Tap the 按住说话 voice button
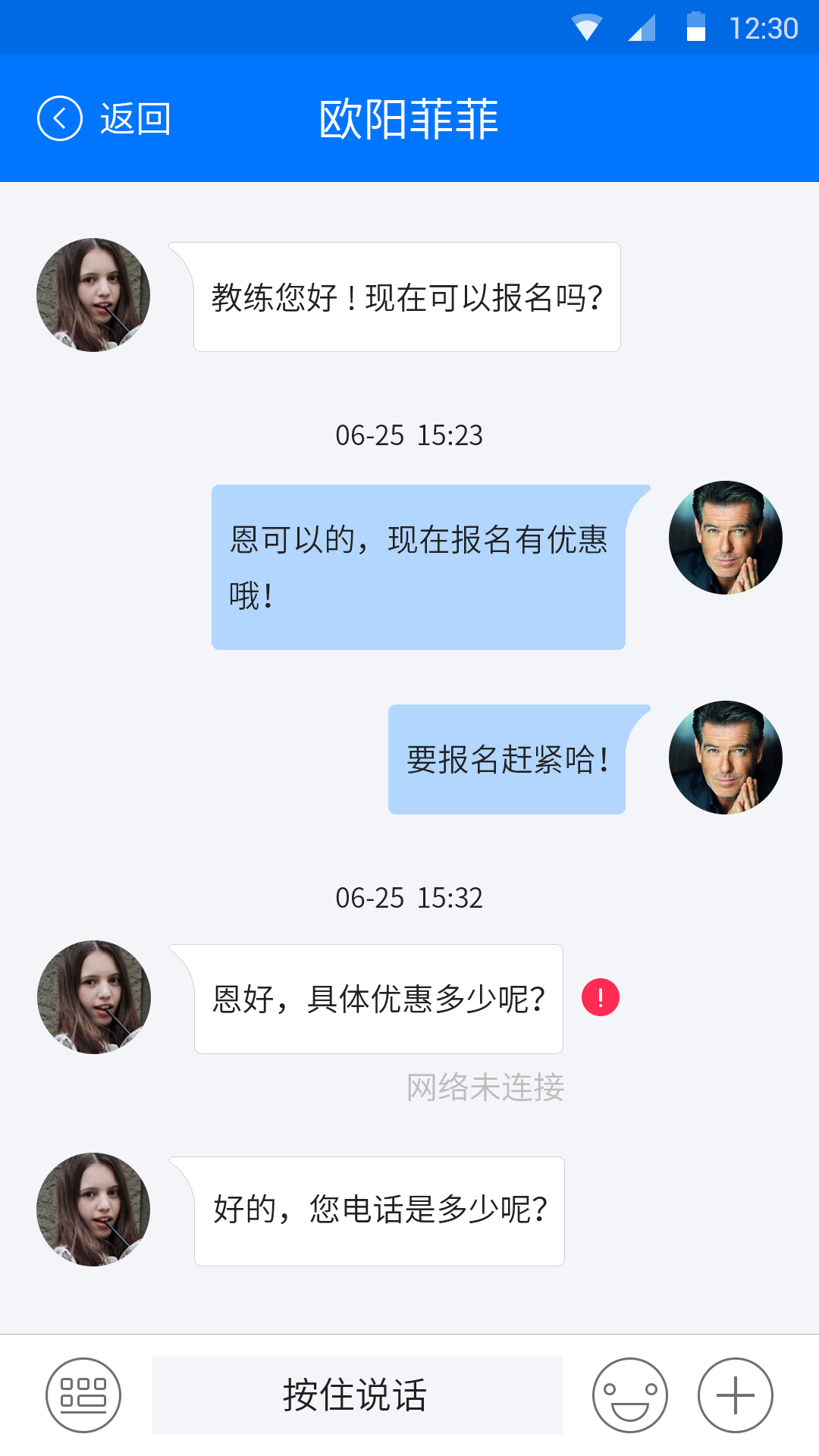The width and height of the screenshot is (819, 1456). pos(356,1395)
